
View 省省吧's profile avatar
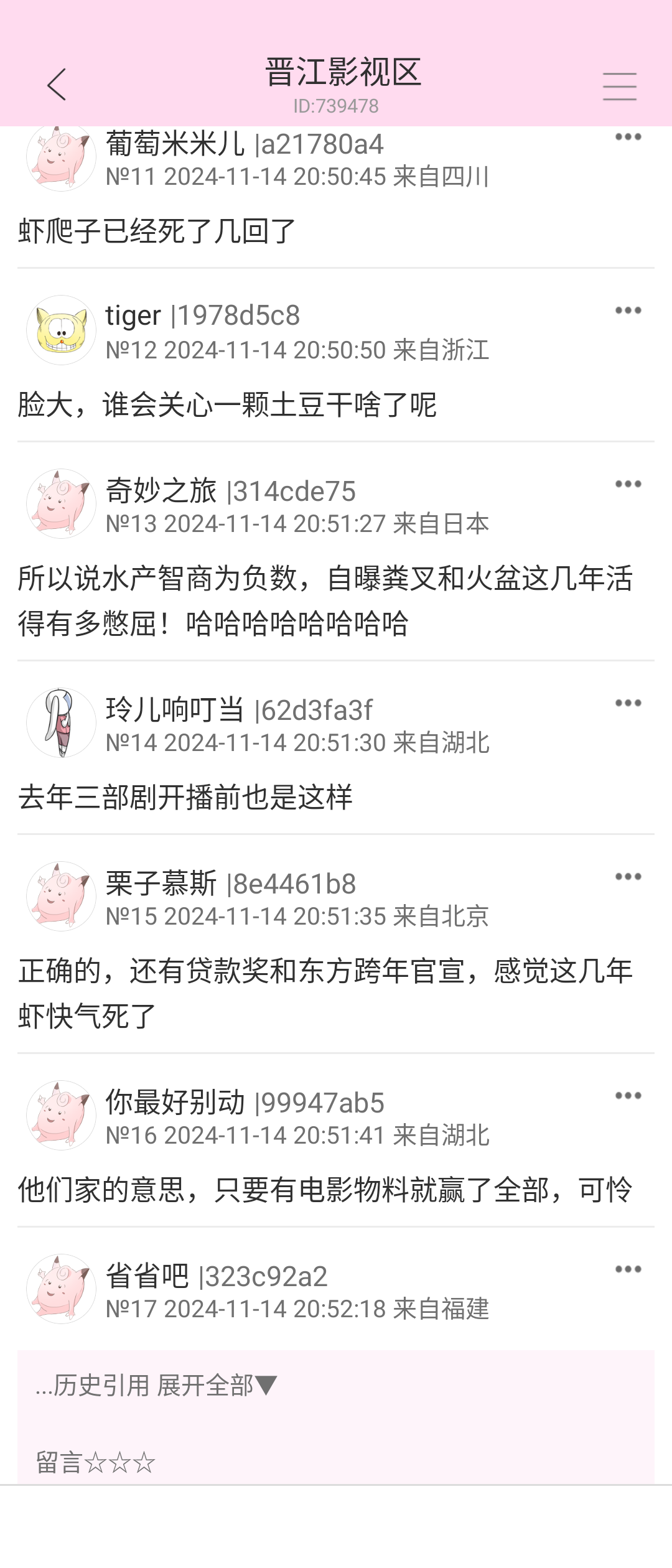61,1289
